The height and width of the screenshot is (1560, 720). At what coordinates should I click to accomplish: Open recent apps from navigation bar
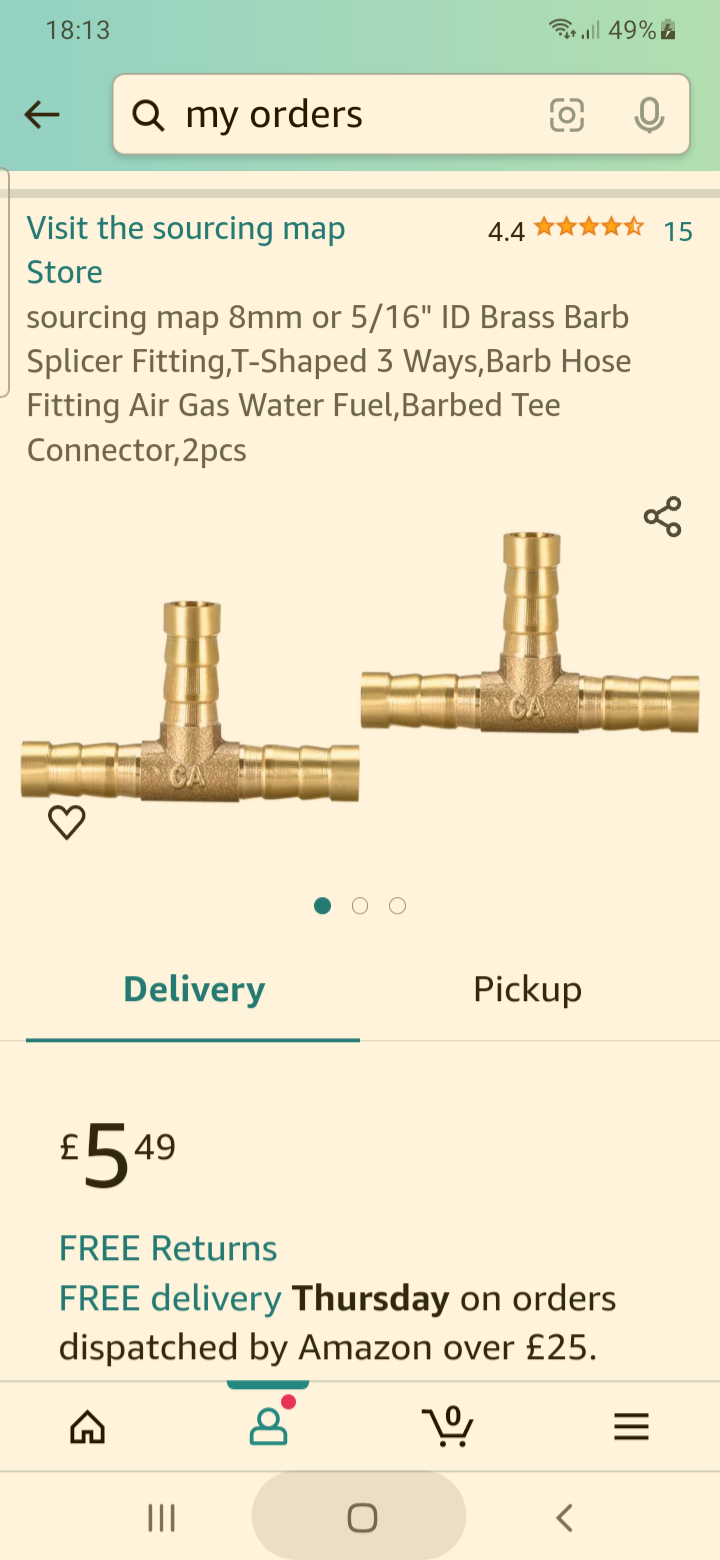tap(161, 1518)
